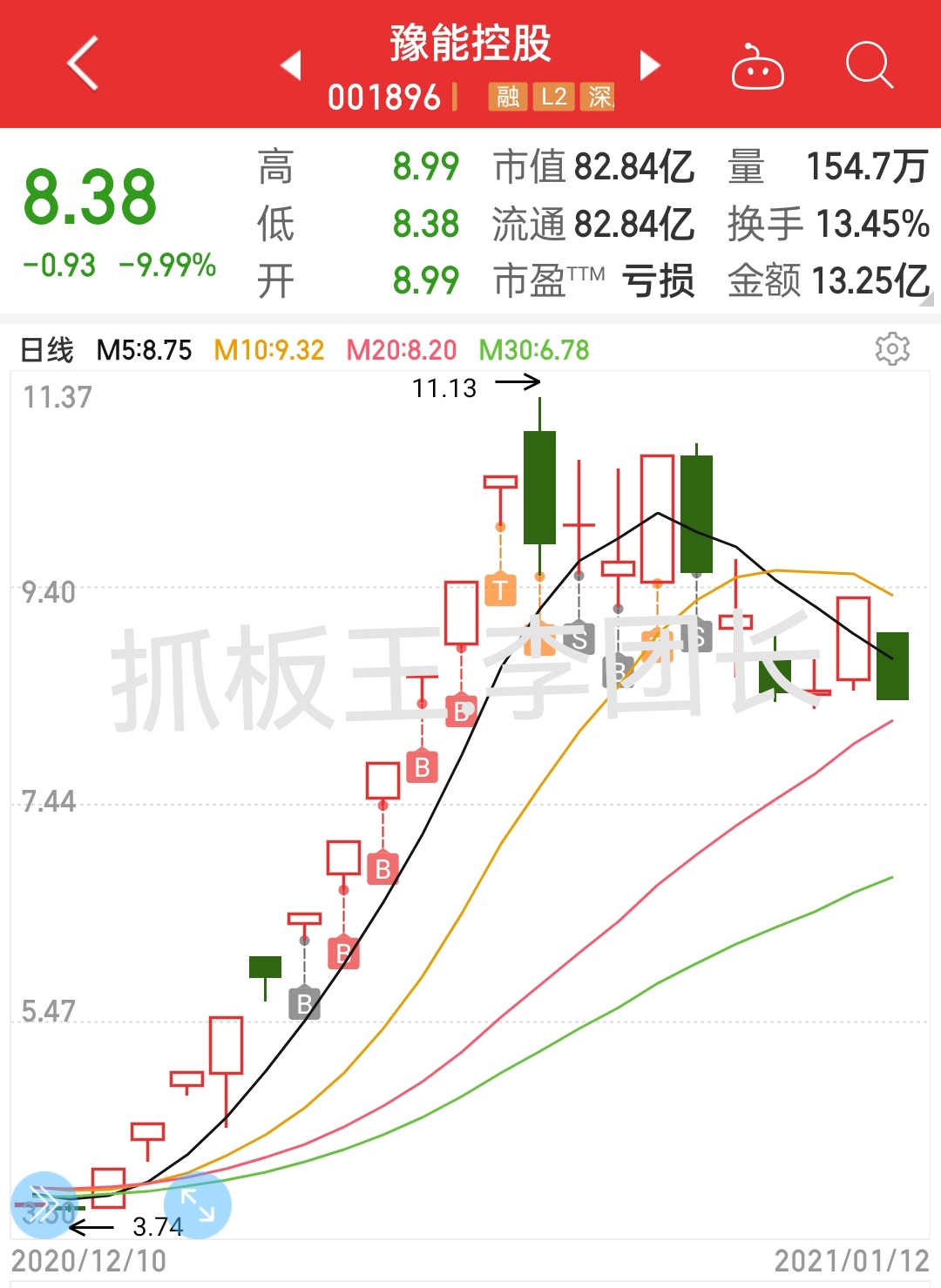Open the robot assistant icon
Image resolution: width=941 pixels, height=1288 pixels.
[757, 67]
